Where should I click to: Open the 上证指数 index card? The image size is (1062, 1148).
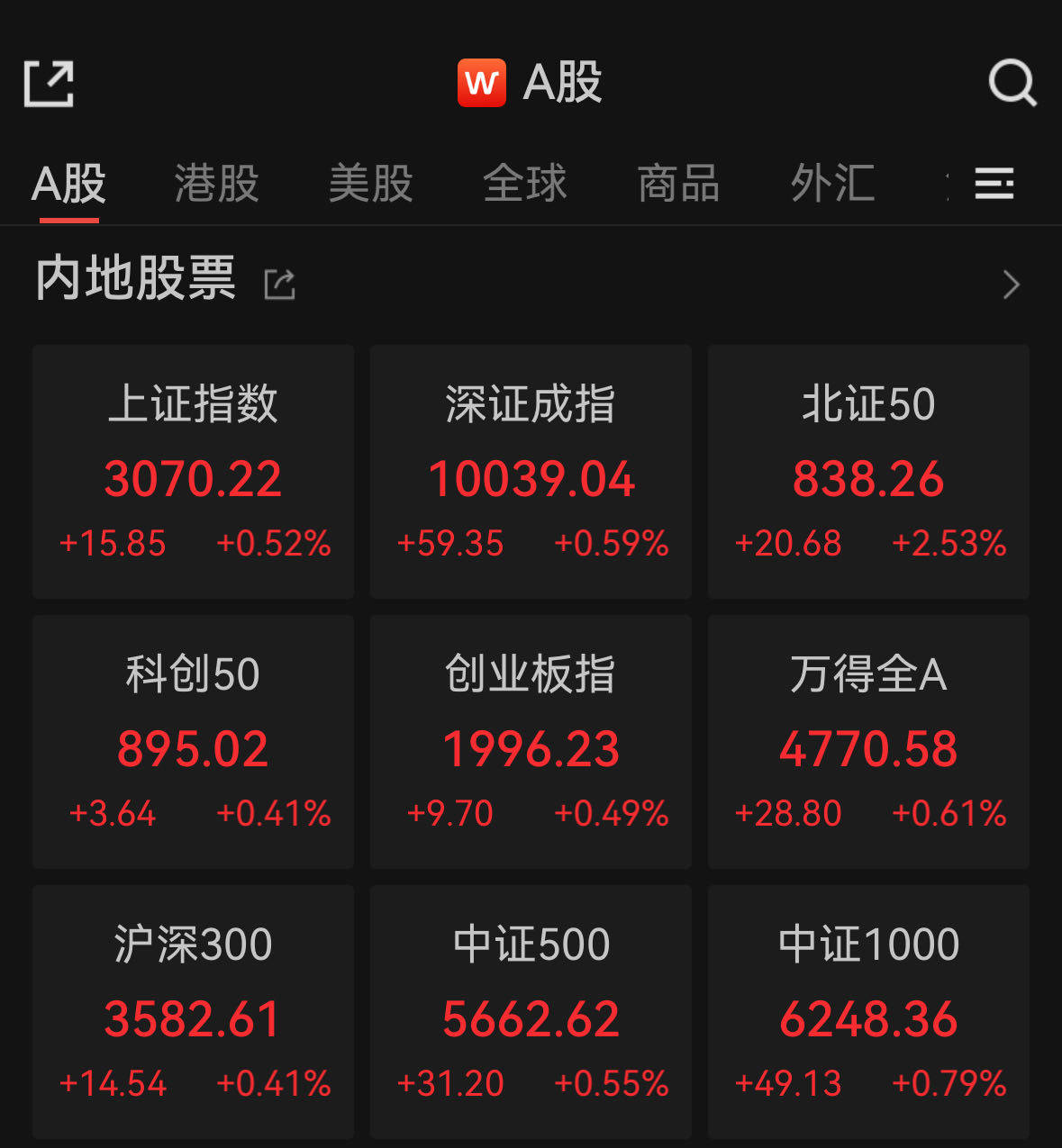[193, 471]
